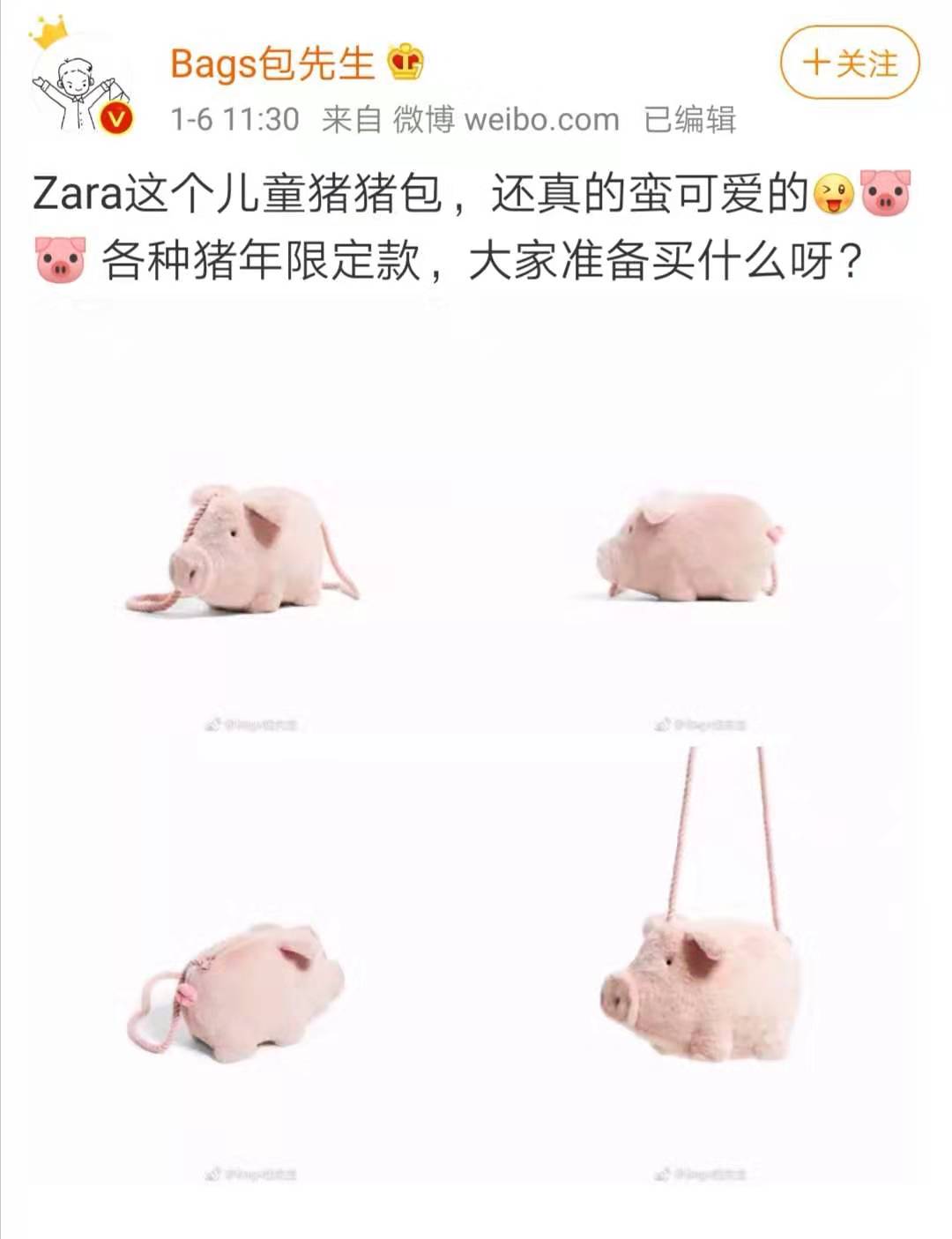Screen dimensions: 952x1239
Task: Open the Bags包先生 username link
Action: (271, 63)
